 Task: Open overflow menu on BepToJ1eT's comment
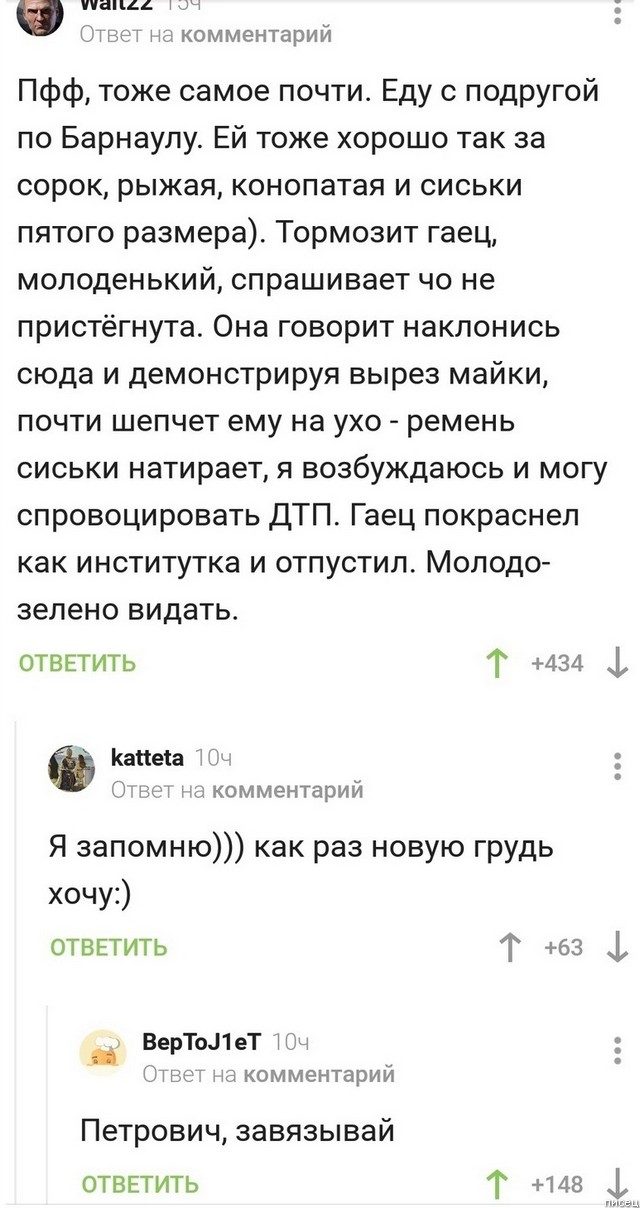(617, 1051)
